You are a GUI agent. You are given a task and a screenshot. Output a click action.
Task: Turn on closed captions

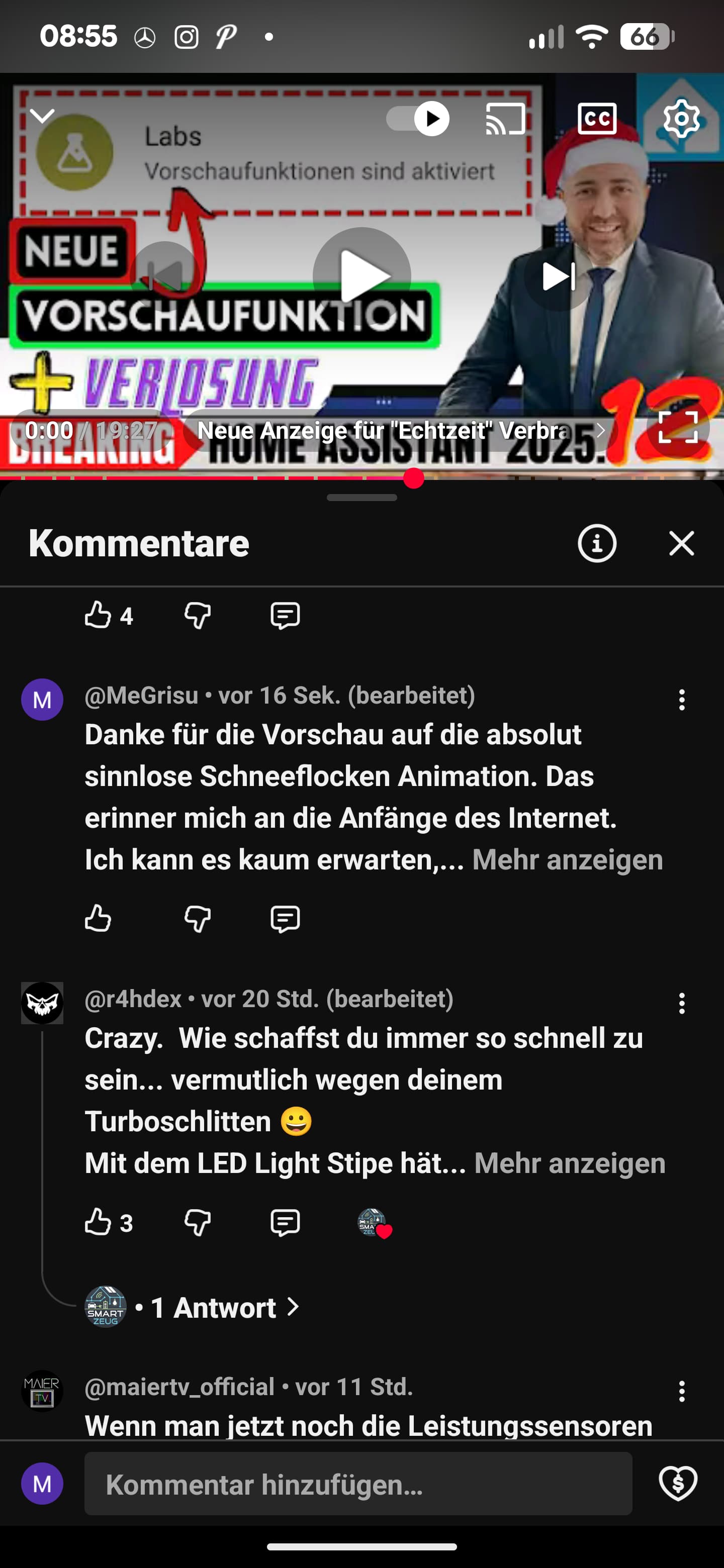pyautogui.click(x=597, y=119)
